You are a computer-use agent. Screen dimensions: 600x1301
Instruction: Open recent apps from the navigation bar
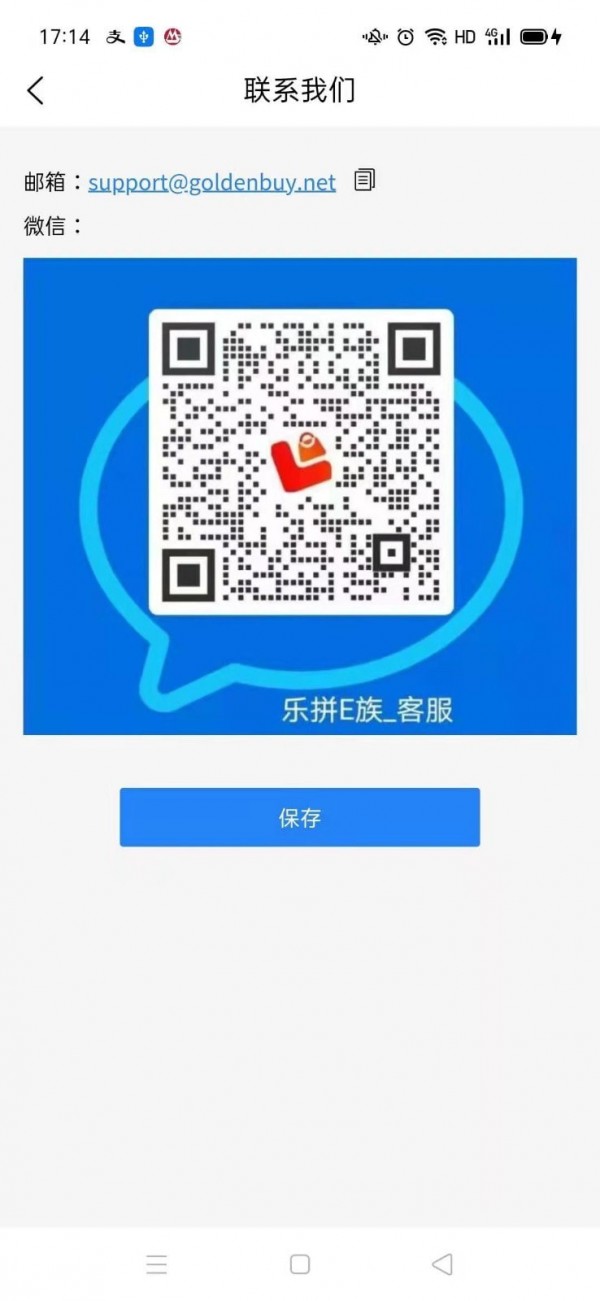[157, 1264]
